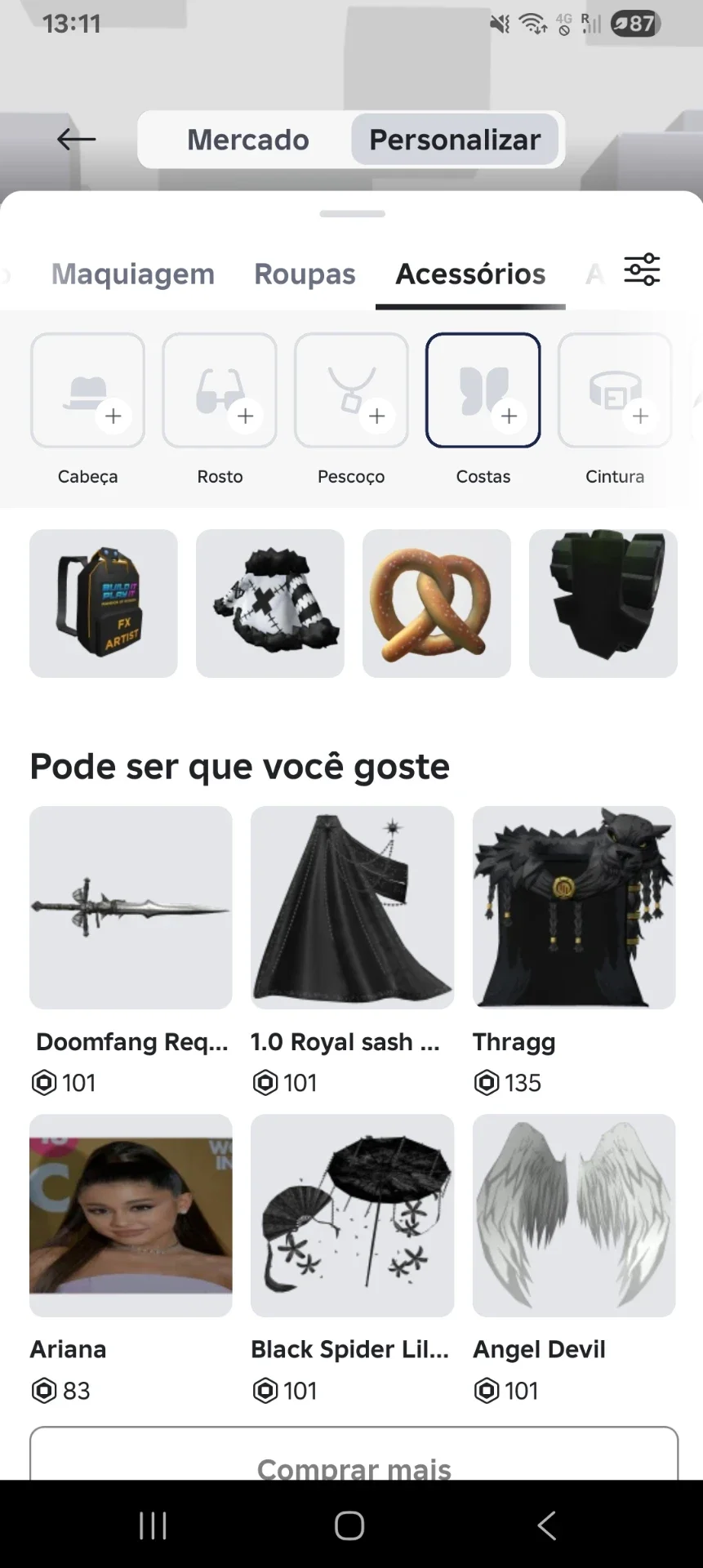This screenshot has height=1568, width=703.
Task: Equip the pretzel back accessory
Action: pos(437,604)
